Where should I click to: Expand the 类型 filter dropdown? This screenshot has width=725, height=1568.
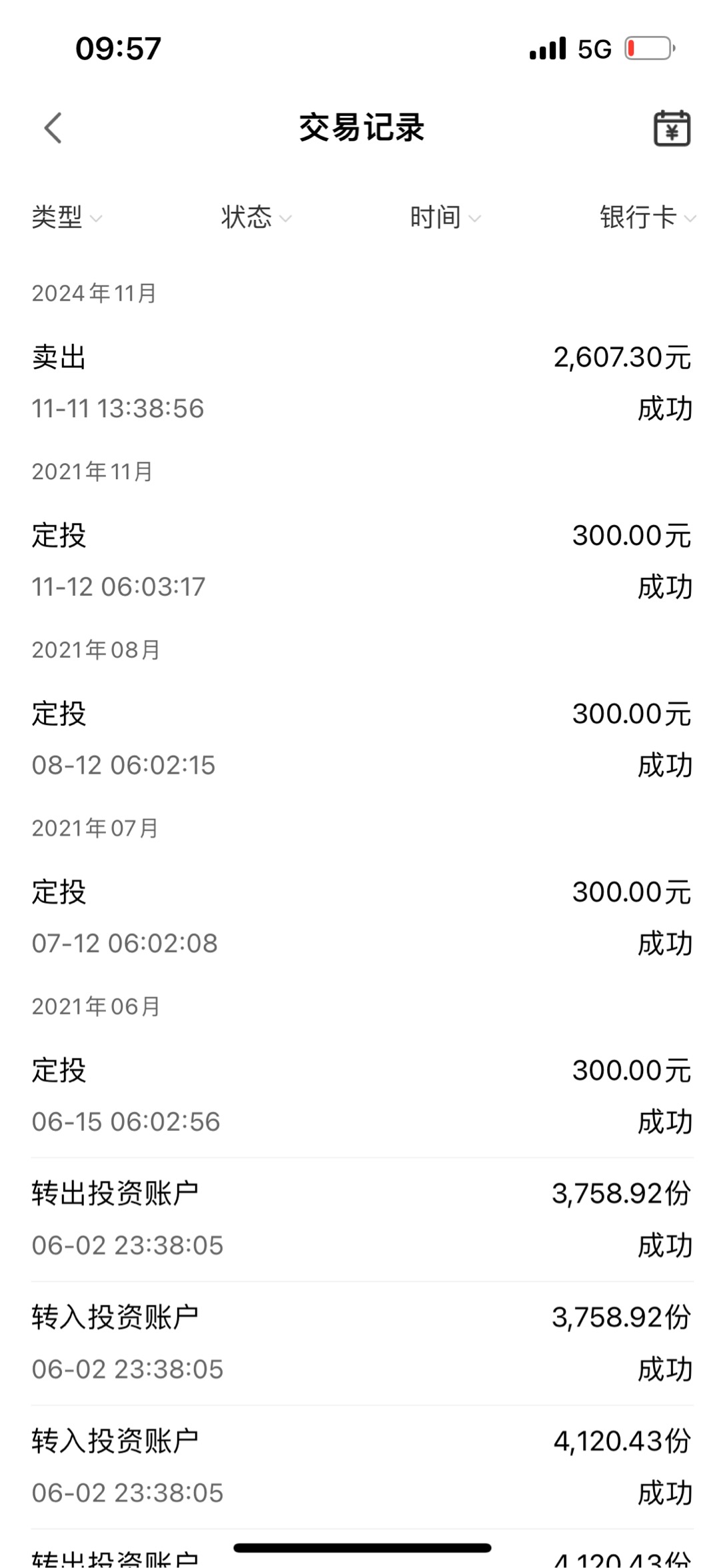[x=67, y=217]
